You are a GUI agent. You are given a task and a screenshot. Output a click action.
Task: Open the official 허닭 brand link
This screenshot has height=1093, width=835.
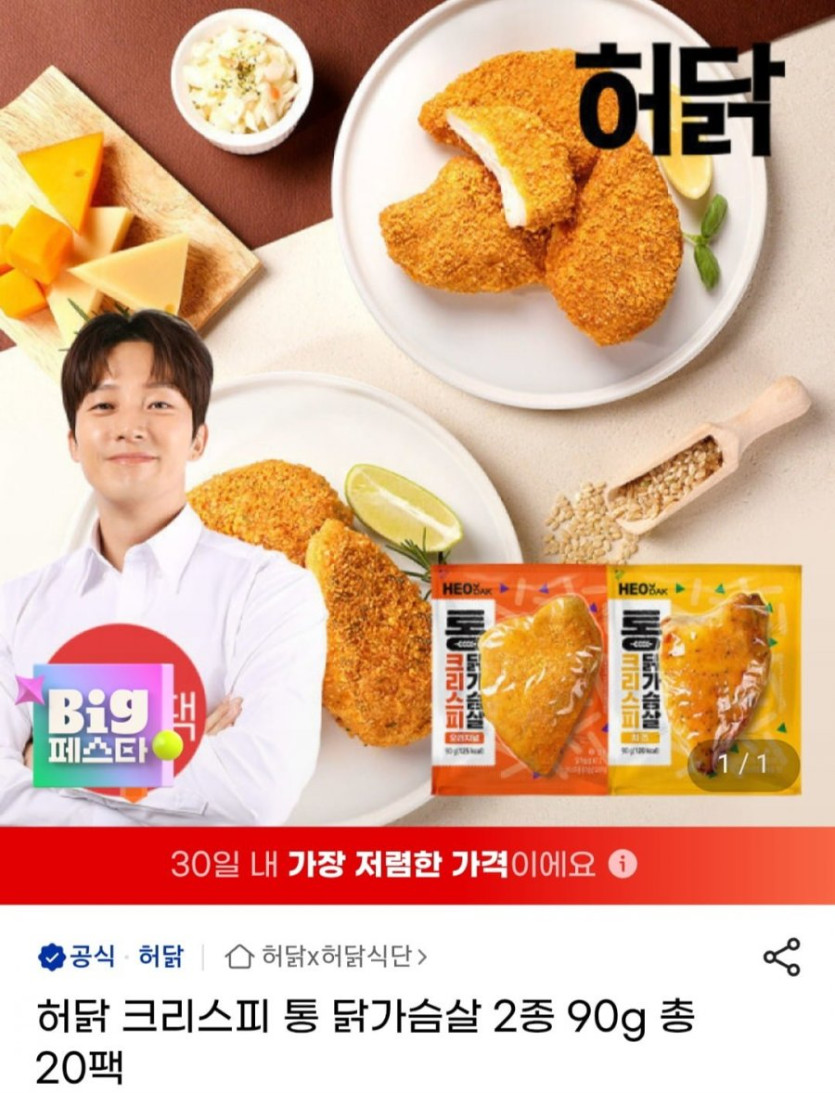[111, 956]
